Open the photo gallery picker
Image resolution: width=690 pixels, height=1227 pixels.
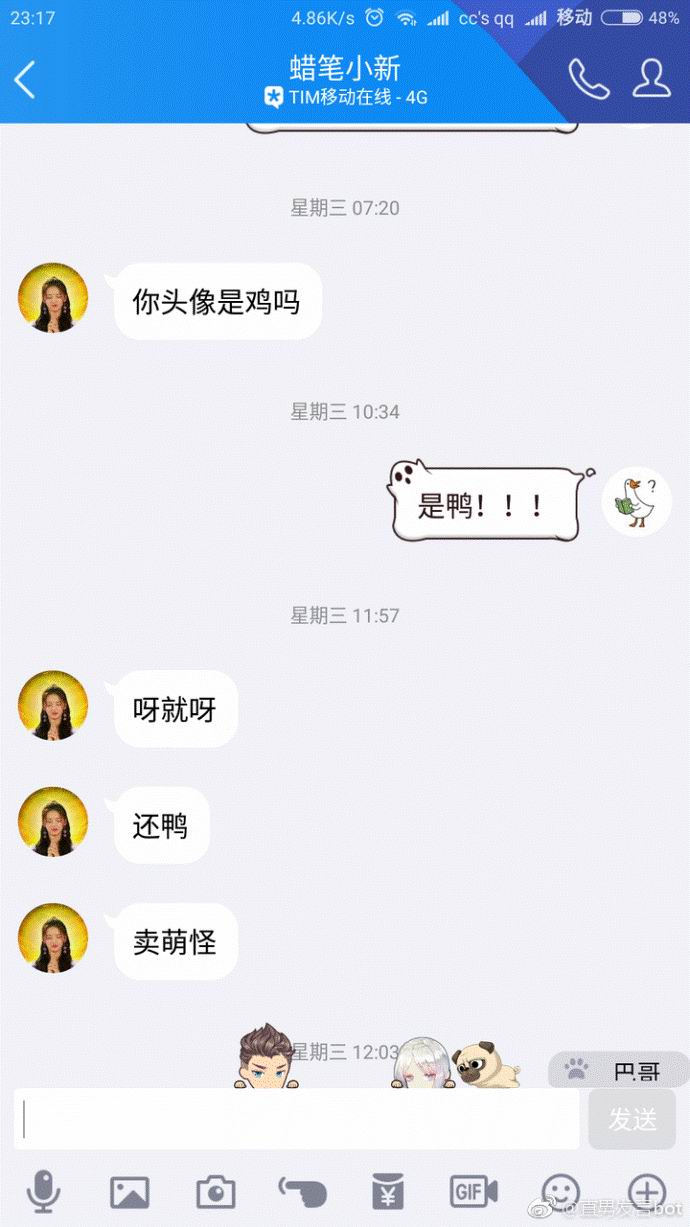(129, 1191)
